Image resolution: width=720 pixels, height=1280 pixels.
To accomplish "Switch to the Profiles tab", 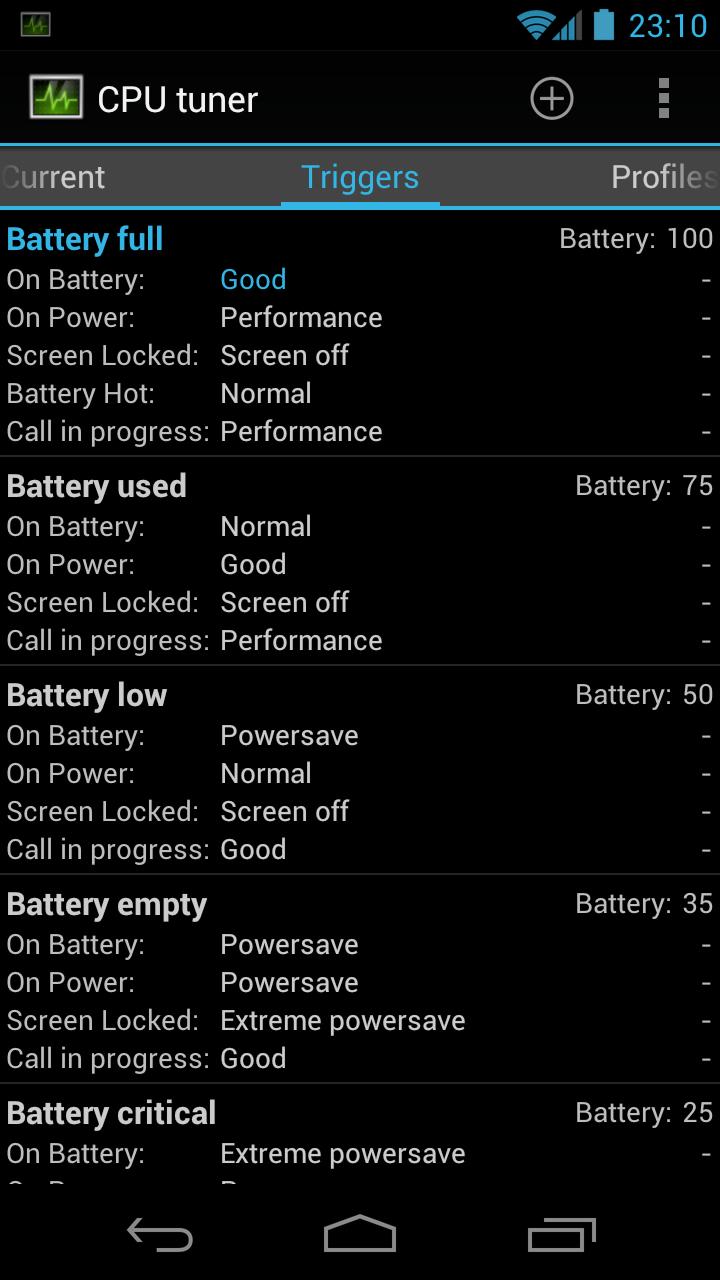I will 664,177.
